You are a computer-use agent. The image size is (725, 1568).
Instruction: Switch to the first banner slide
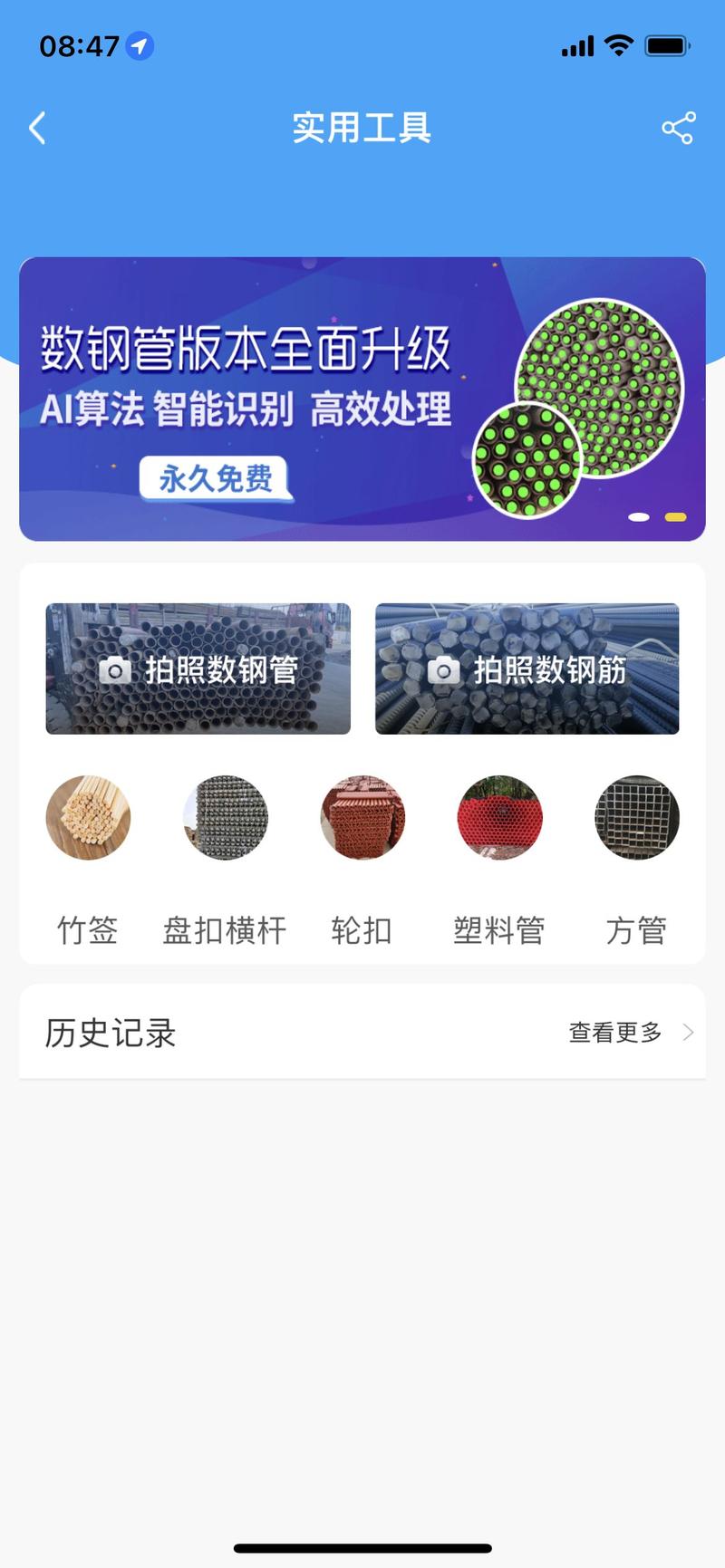(640, 515)
